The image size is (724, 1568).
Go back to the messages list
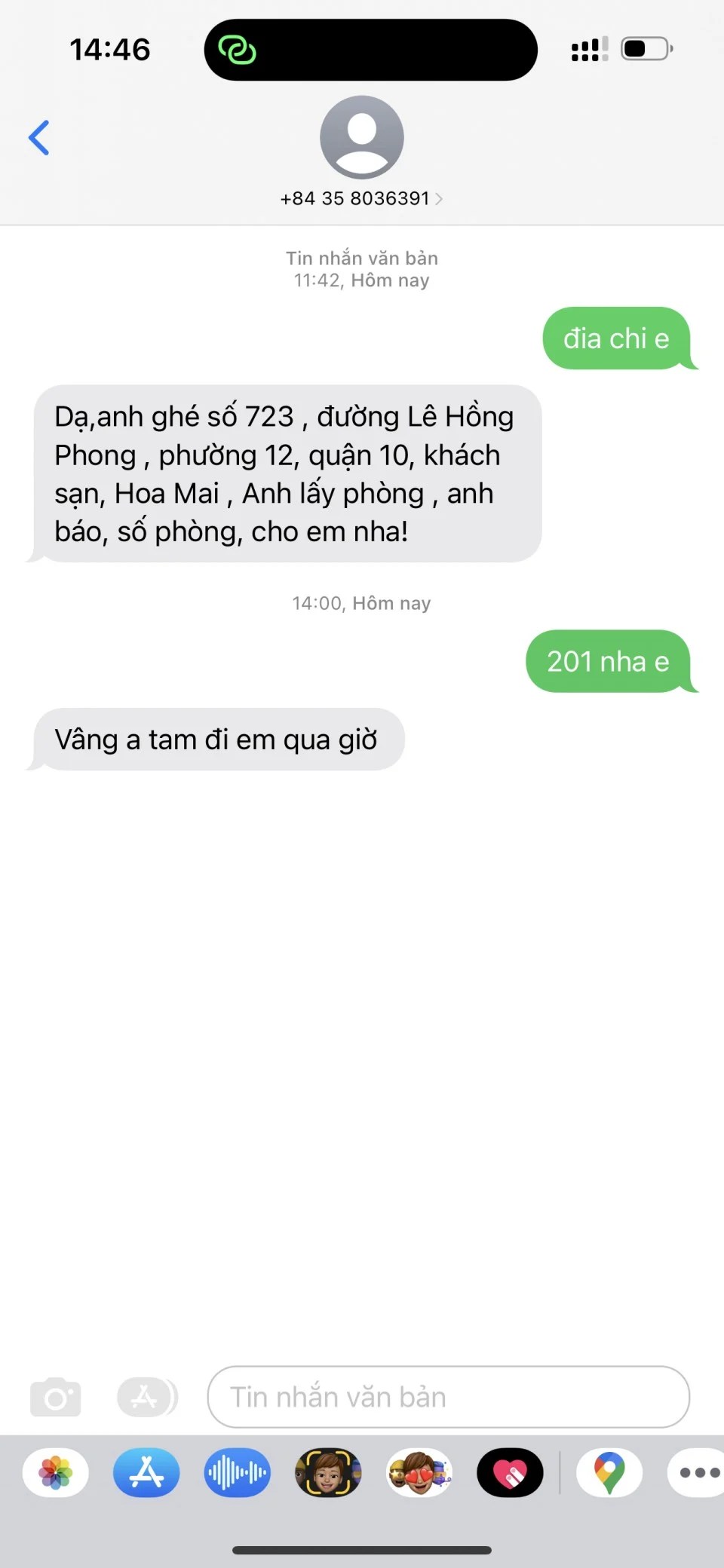click(39, 138)
